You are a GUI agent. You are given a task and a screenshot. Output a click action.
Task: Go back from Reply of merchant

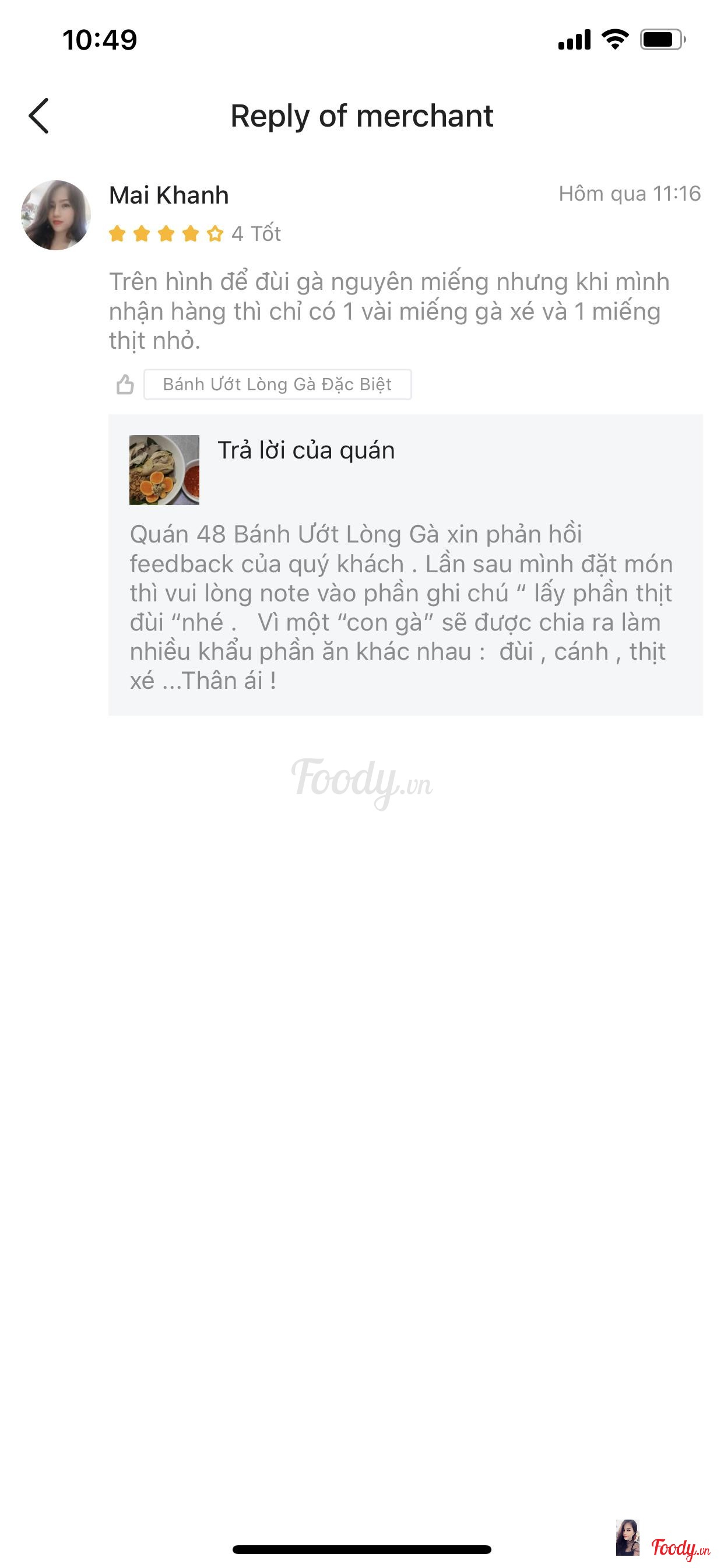click(39, 116)
